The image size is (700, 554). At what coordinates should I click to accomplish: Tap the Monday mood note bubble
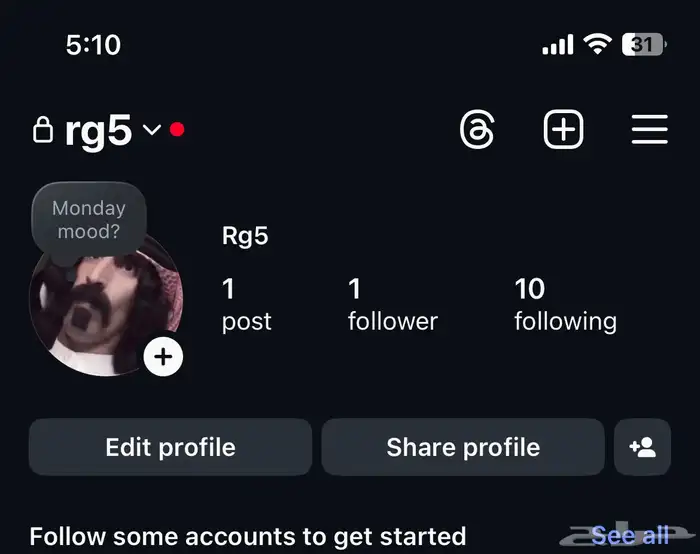coord(89,221)
